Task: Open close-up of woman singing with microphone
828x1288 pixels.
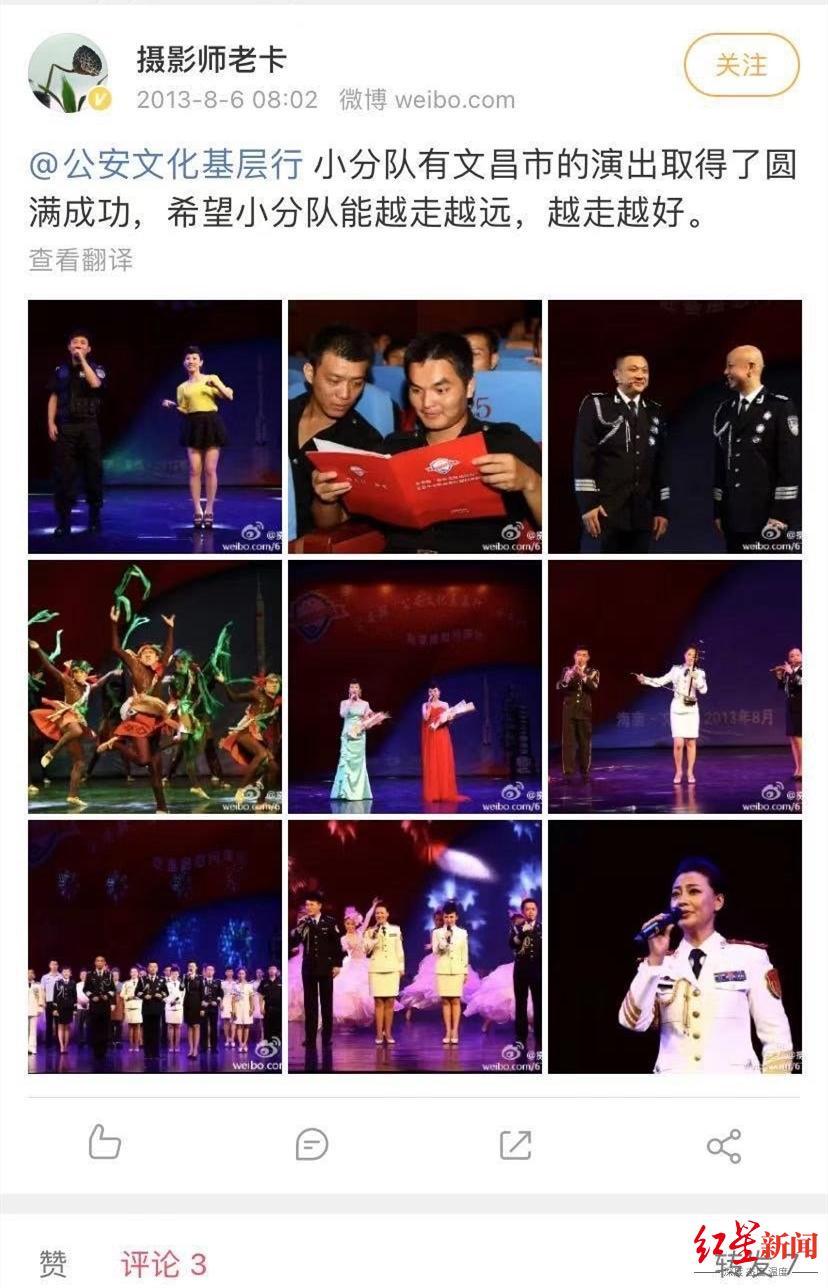Action: [675, 947]
